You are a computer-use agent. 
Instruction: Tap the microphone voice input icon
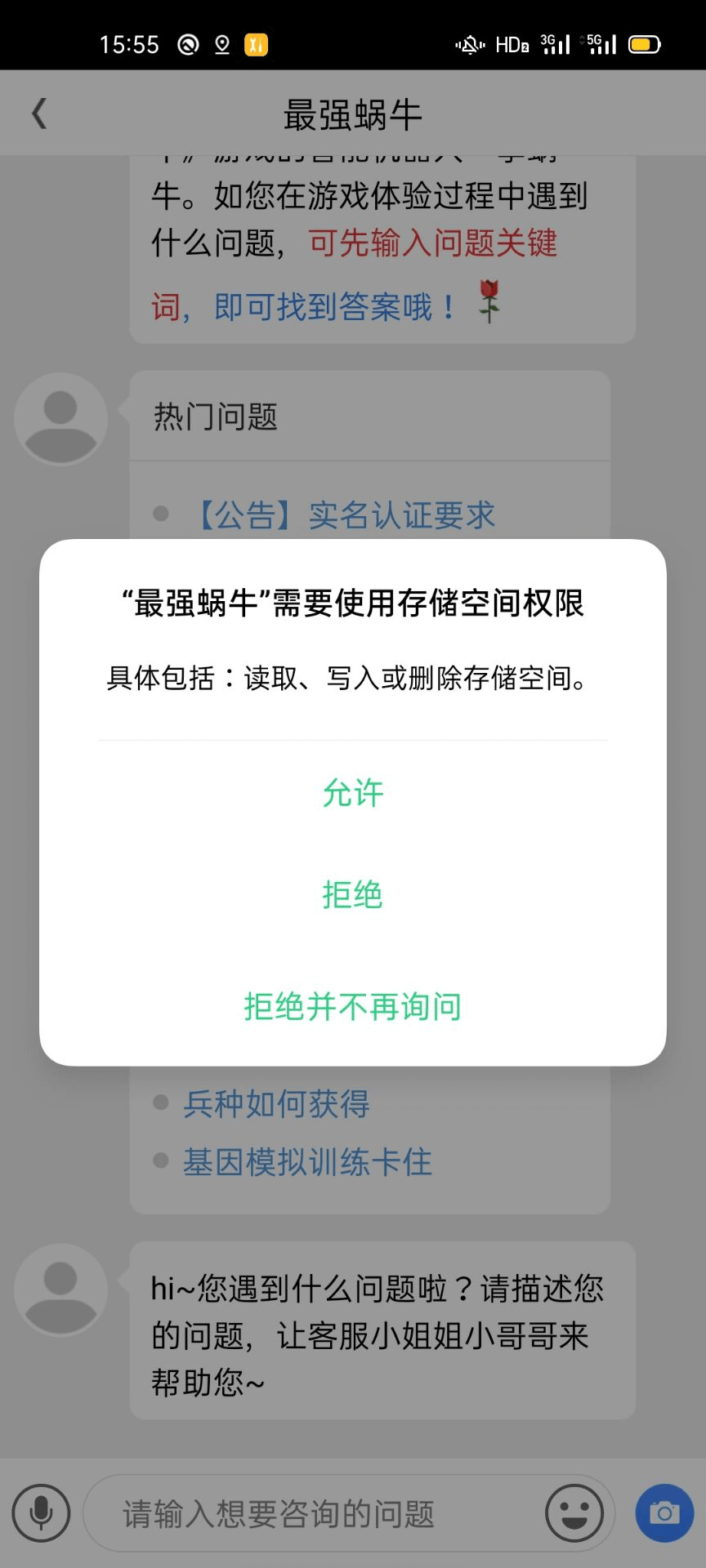coord(41,1513)
